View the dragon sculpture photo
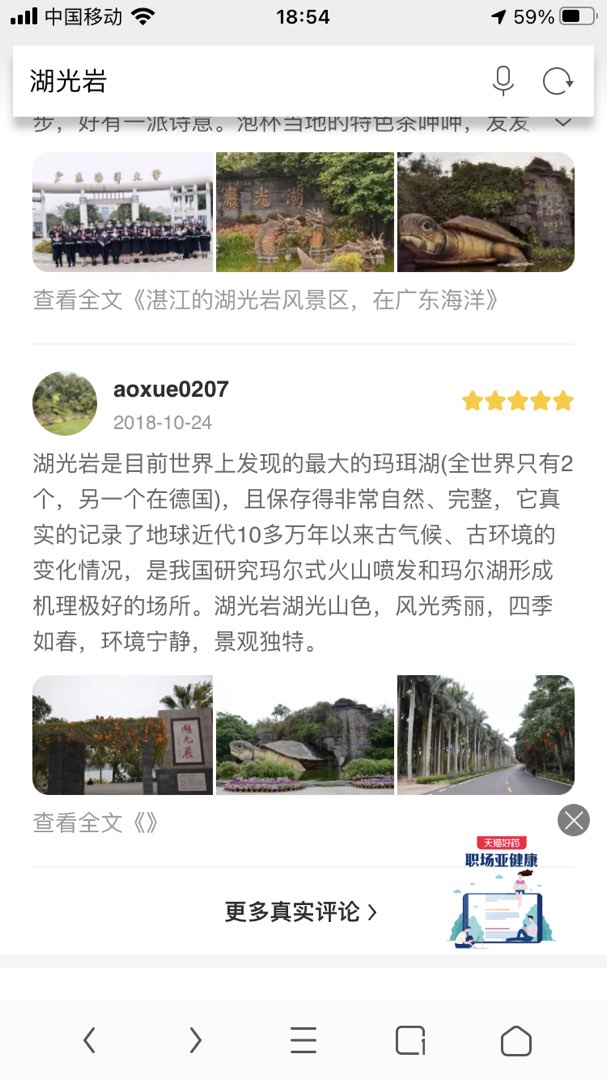This screenshot has height=1080, width=607. tap(305, 212)
